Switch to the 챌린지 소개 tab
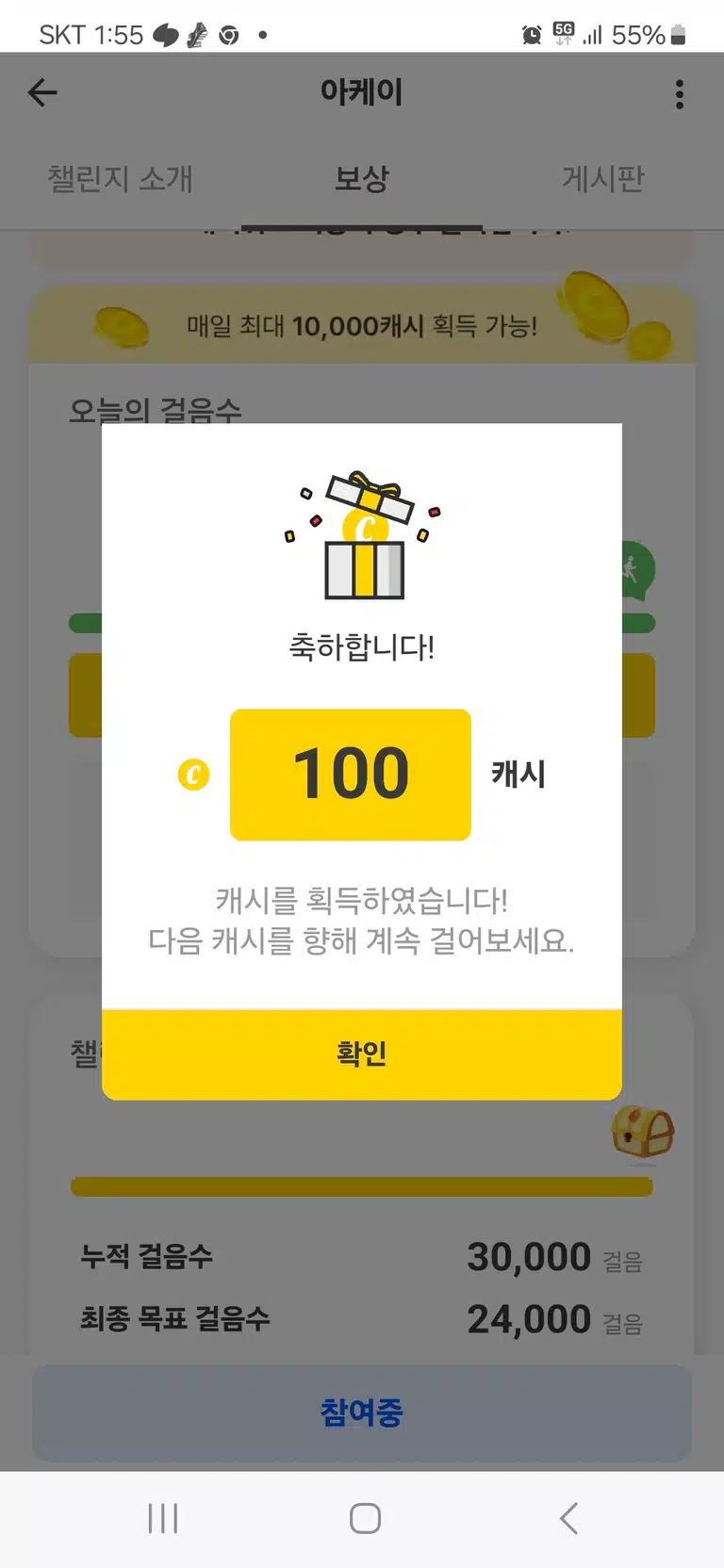The image size is (724, 1568). tap(121, 178)
